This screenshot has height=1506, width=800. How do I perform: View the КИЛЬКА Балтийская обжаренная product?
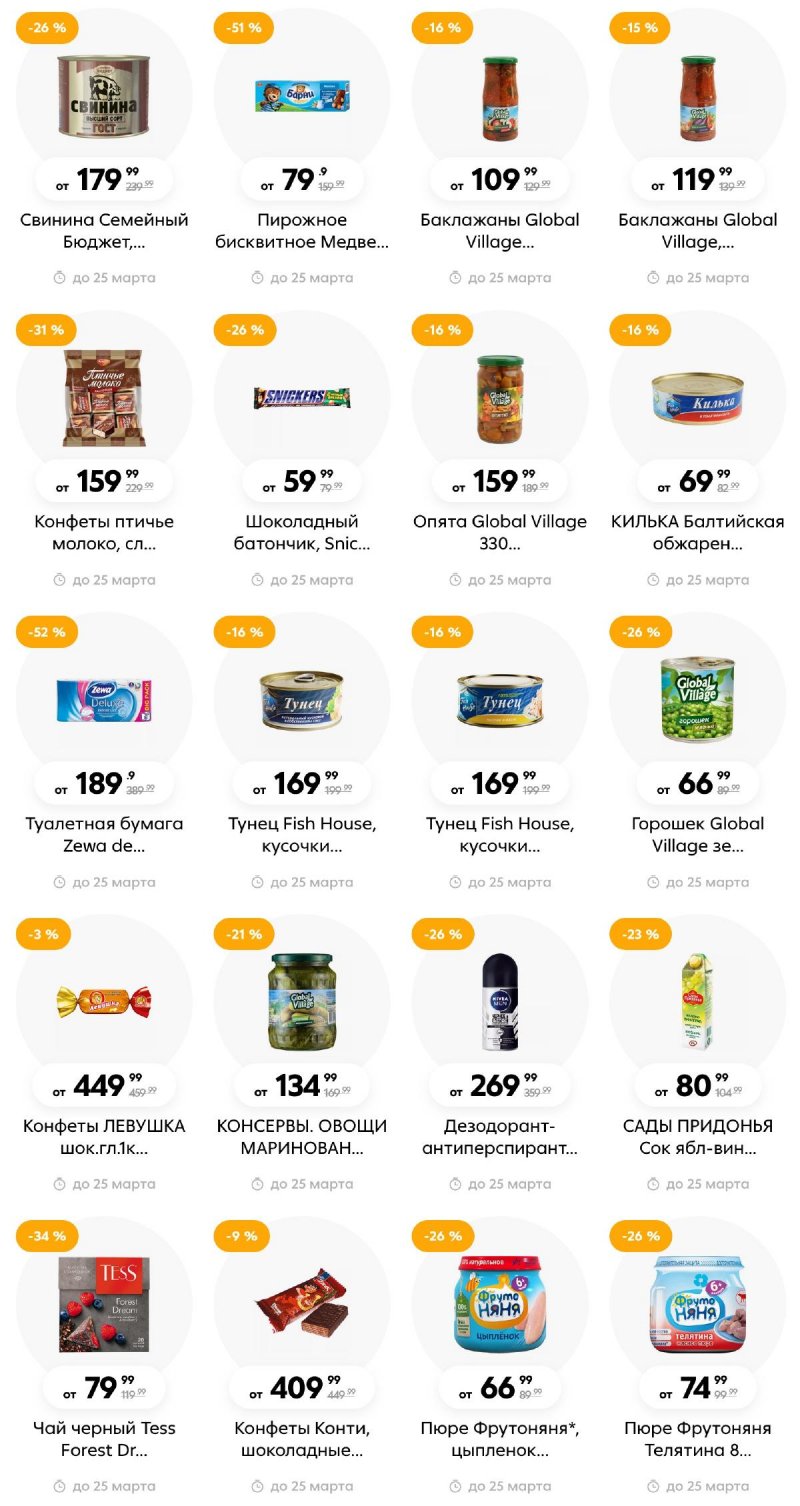click(x=698, y=398)
